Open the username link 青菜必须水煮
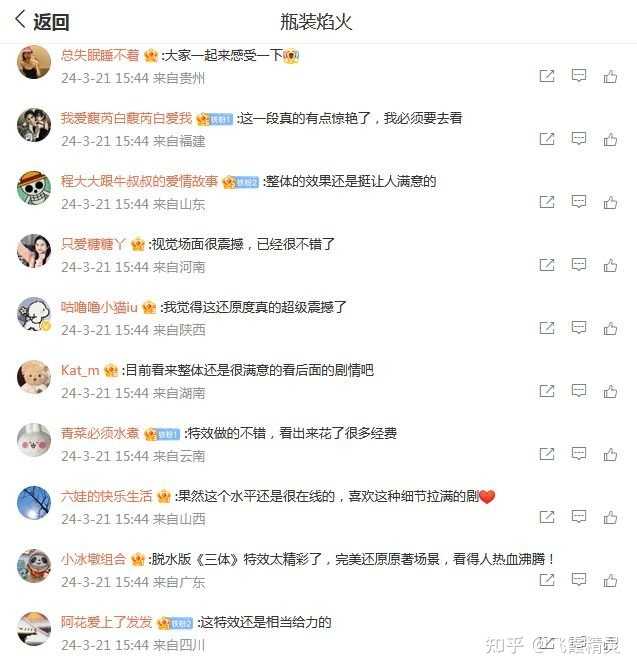This screenshot has width=637, height=671. click(x=99, y=433)
